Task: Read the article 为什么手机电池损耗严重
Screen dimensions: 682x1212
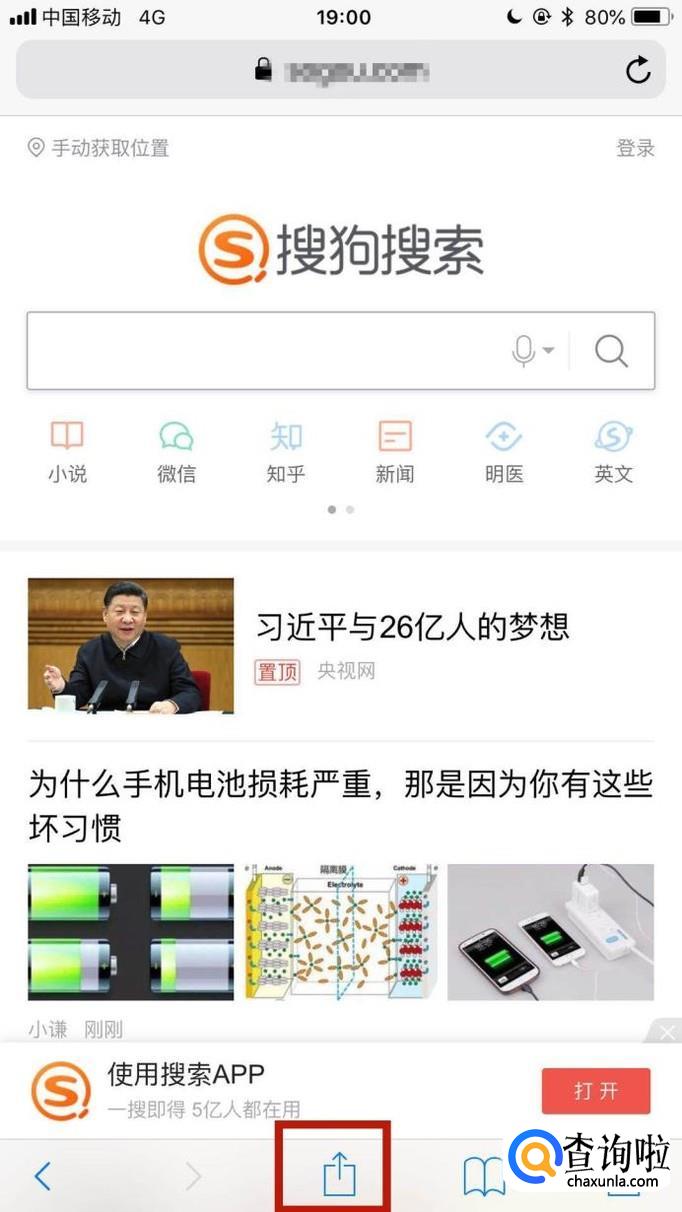Action: pyautogui.click(x=340, y=806)
